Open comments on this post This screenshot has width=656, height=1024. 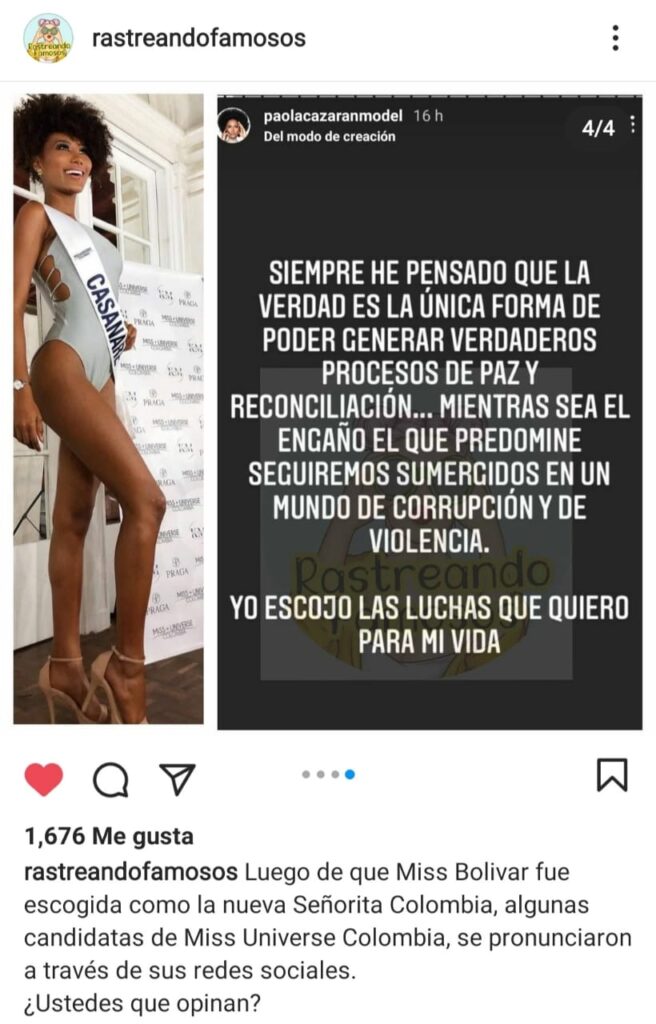click(x=110, y=778)
